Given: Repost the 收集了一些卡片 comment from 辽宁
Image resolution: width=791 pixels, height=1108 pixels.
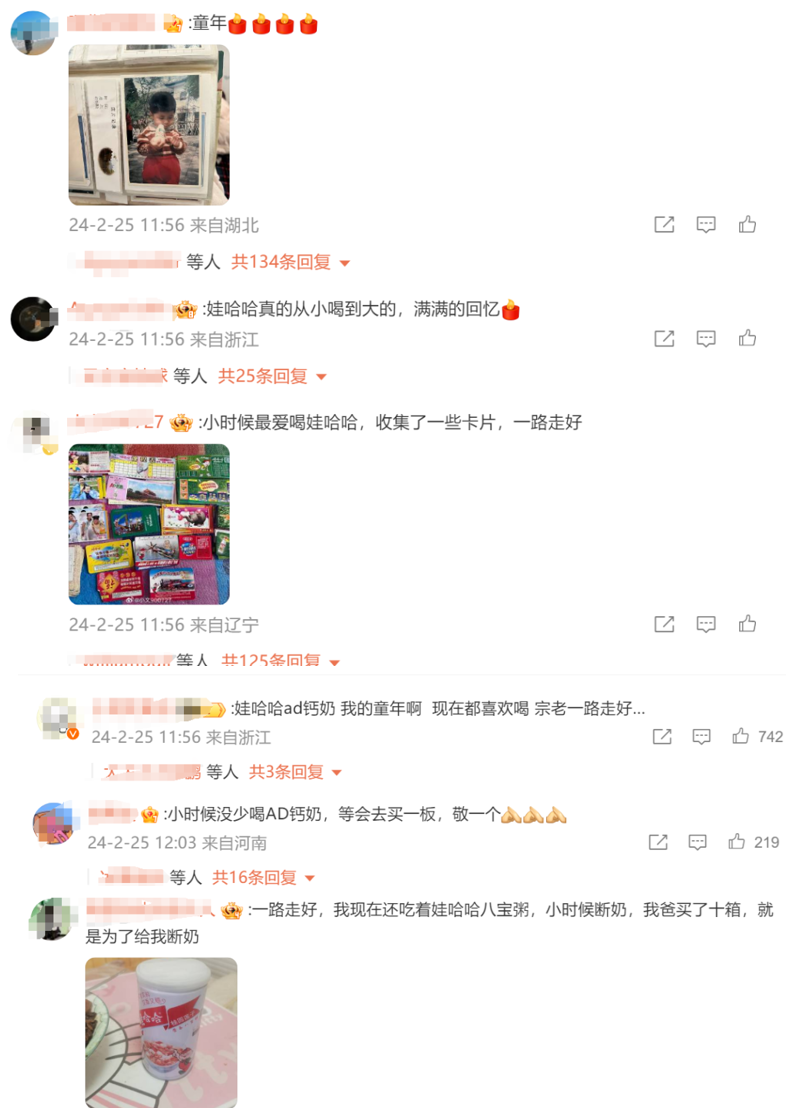Looking at the screenshot, I should tap(664, 624).
